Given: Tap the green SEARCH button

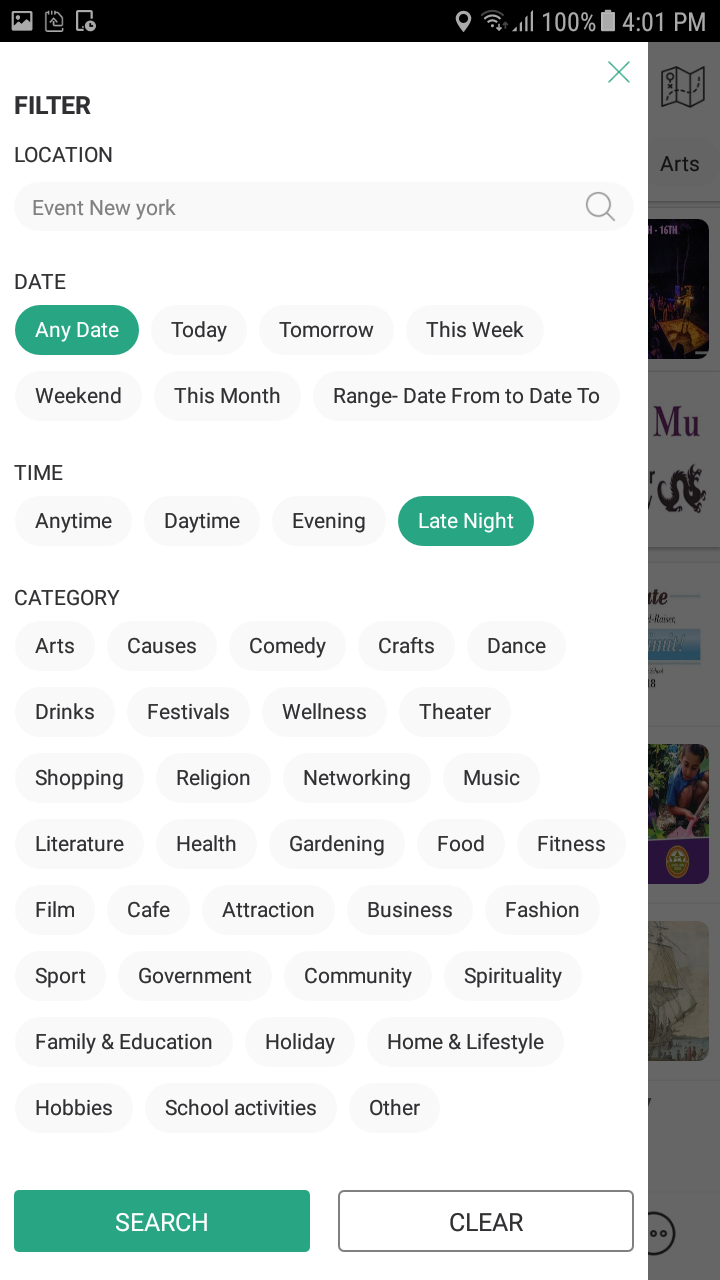Looking at the screenshot, I should (162, 1221).
